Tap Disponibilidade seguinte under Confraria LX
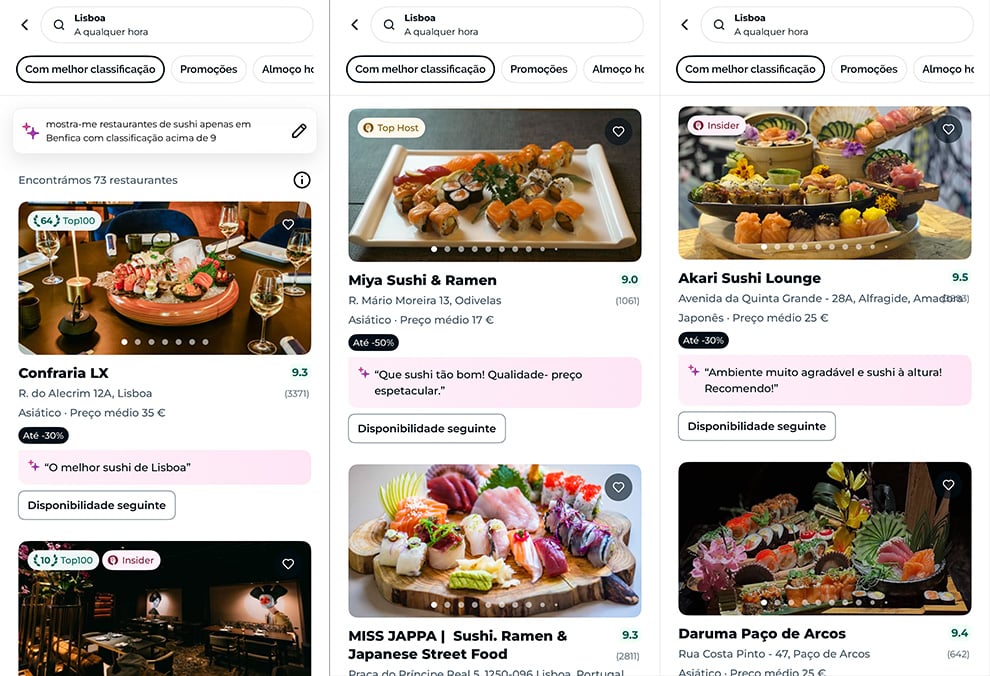Image resolution: width=990 pixels, height=676 pixels. tap(97, 505)
